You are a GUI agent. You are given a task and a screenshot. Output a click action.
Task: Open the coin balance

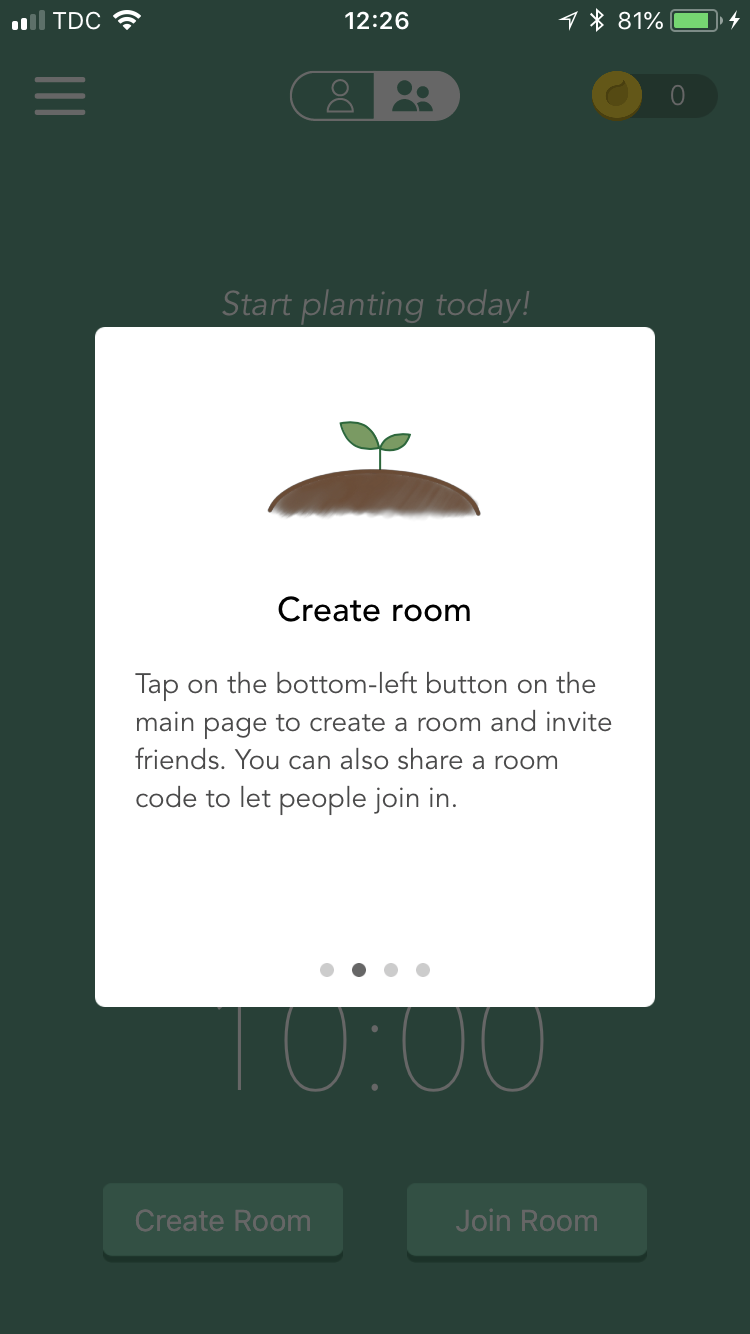pyautogui.click(x=655, y=97)
